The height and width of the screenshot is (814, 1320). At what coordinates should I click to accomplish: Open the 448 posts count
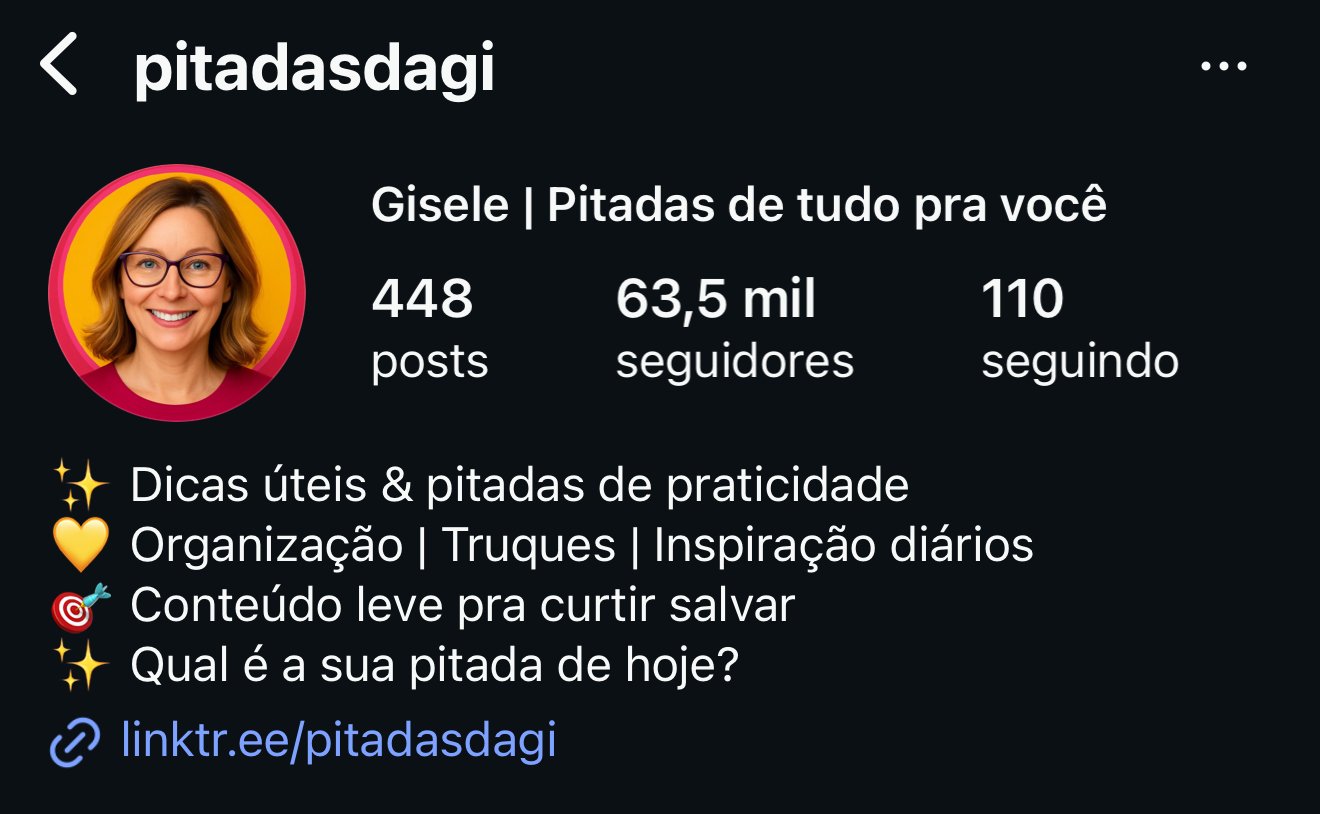[x=429, y=328]
